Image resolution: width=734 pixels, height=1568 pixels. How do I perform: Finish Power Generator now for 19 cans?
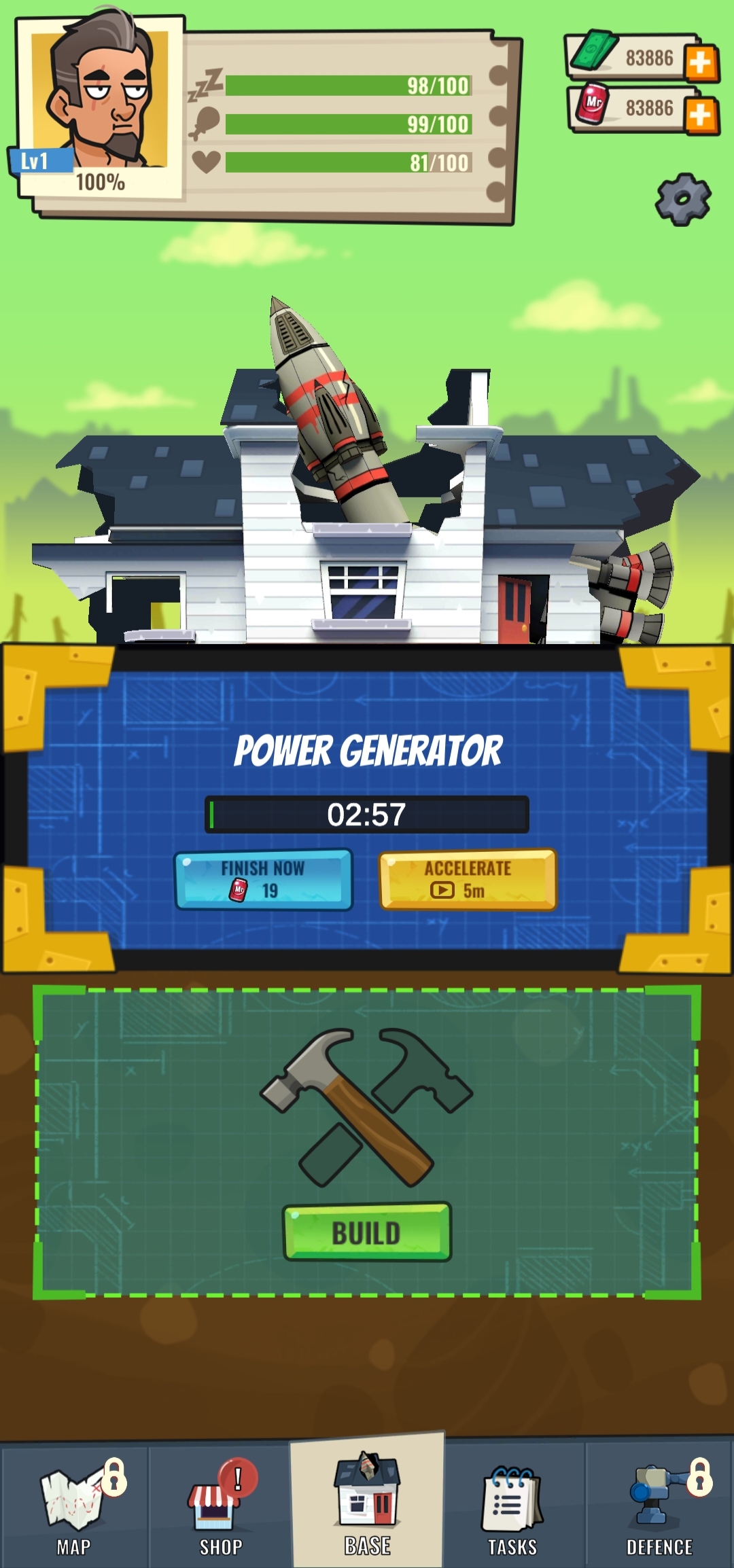point(264,879)
